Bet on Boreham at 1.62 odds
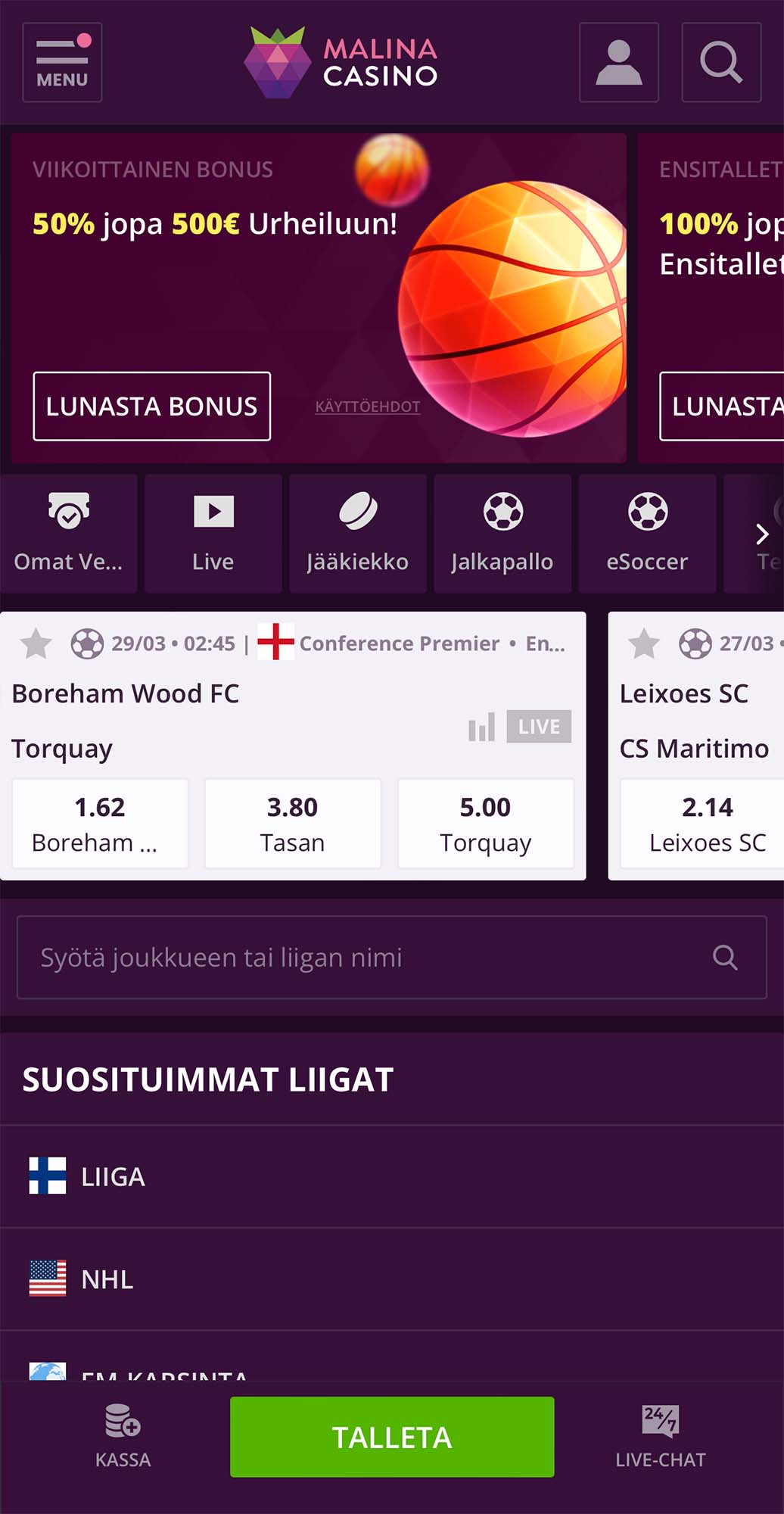Screen dimensions: 784x1514 [x=100, y=824]
